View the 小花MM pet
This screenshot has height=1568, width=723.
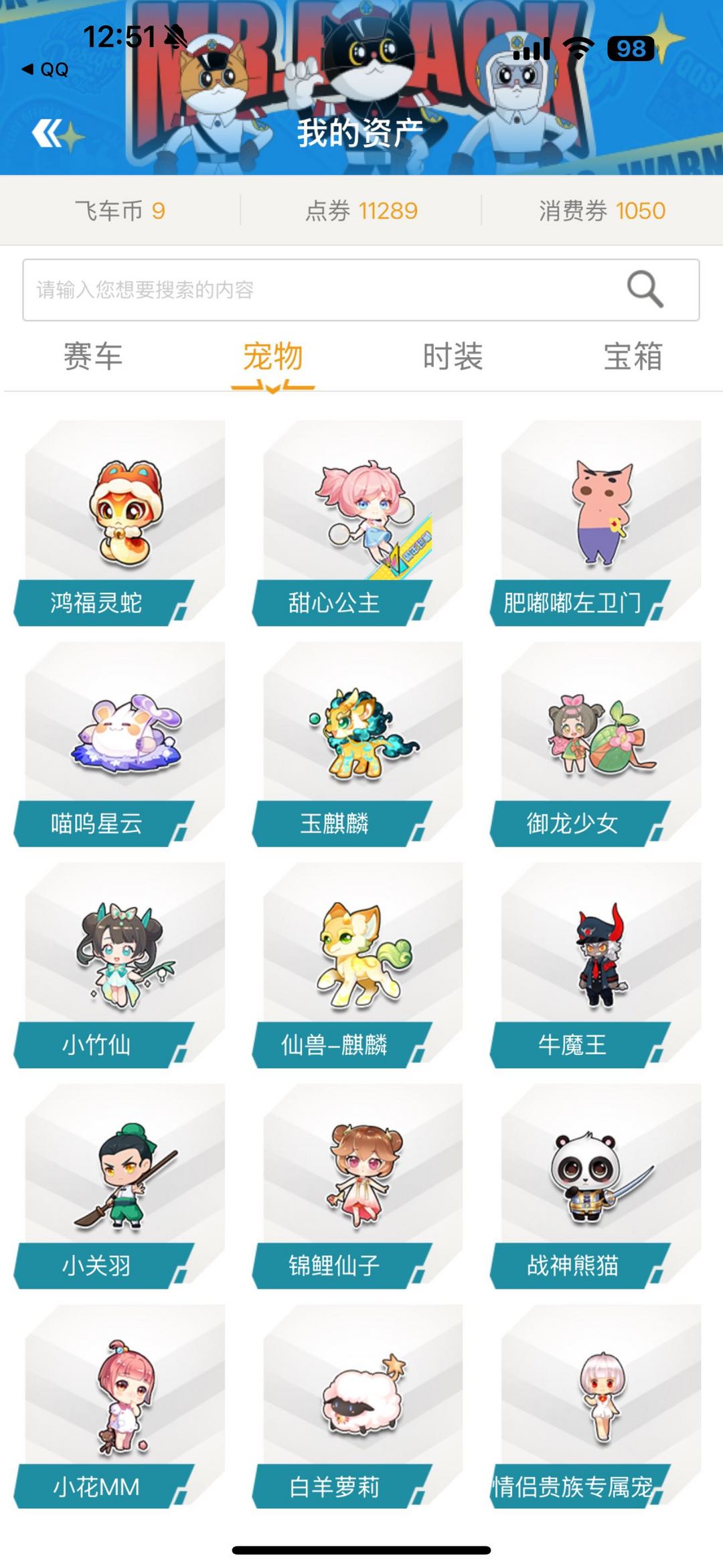click(120, 1407)
